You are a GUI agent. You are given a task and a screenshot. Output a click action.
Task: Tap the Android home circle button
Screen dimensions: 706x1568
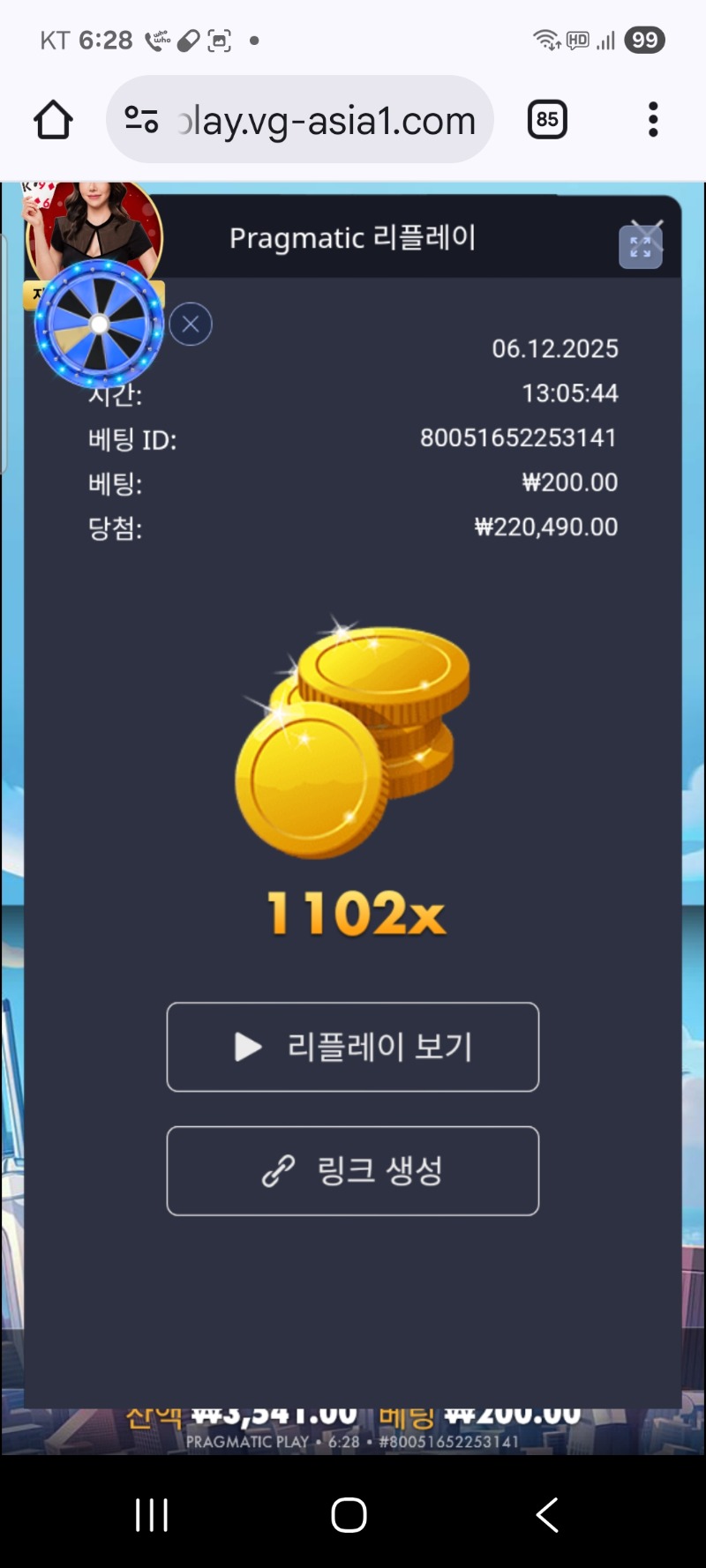[x=348, y=1513]
